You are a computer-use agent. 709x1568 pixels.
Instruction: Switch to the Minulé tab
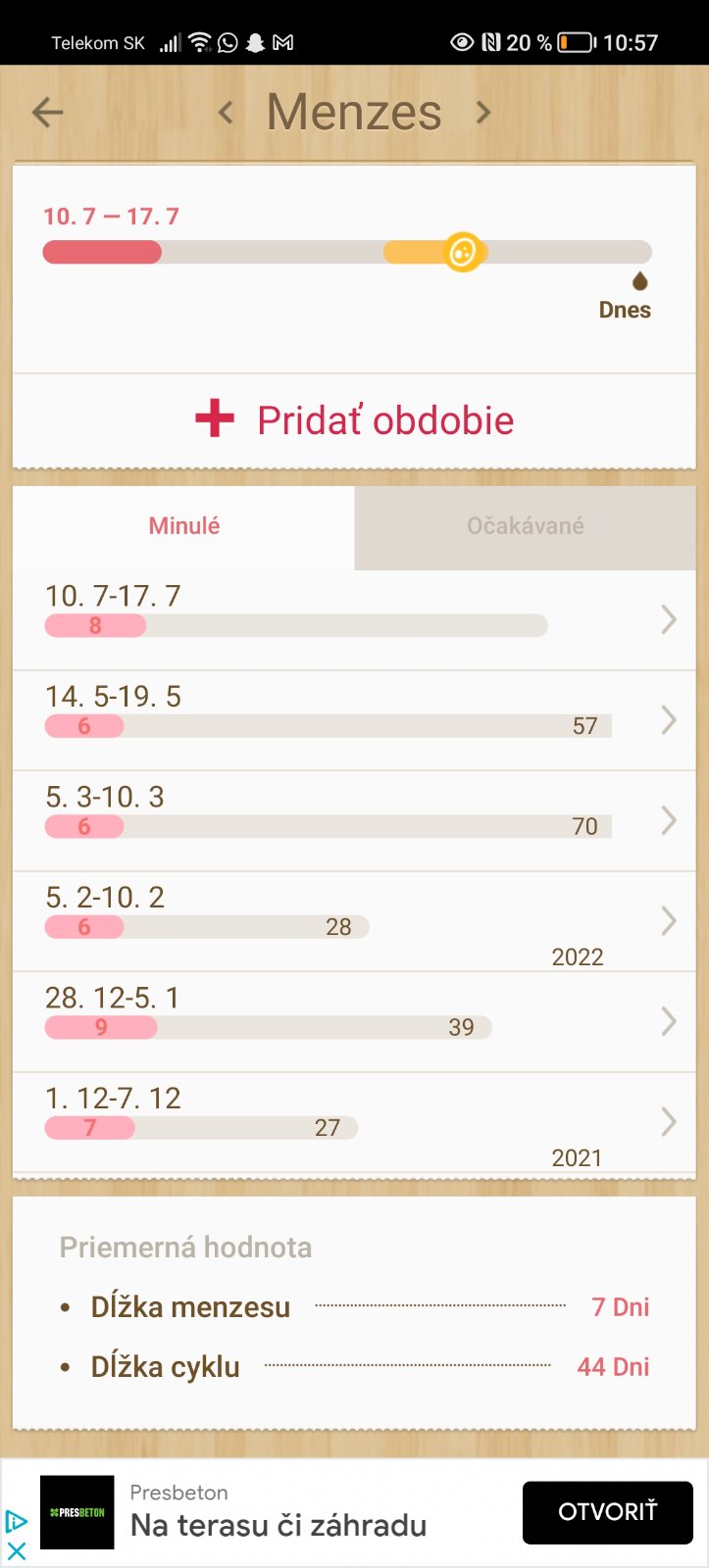pos(183,526)
